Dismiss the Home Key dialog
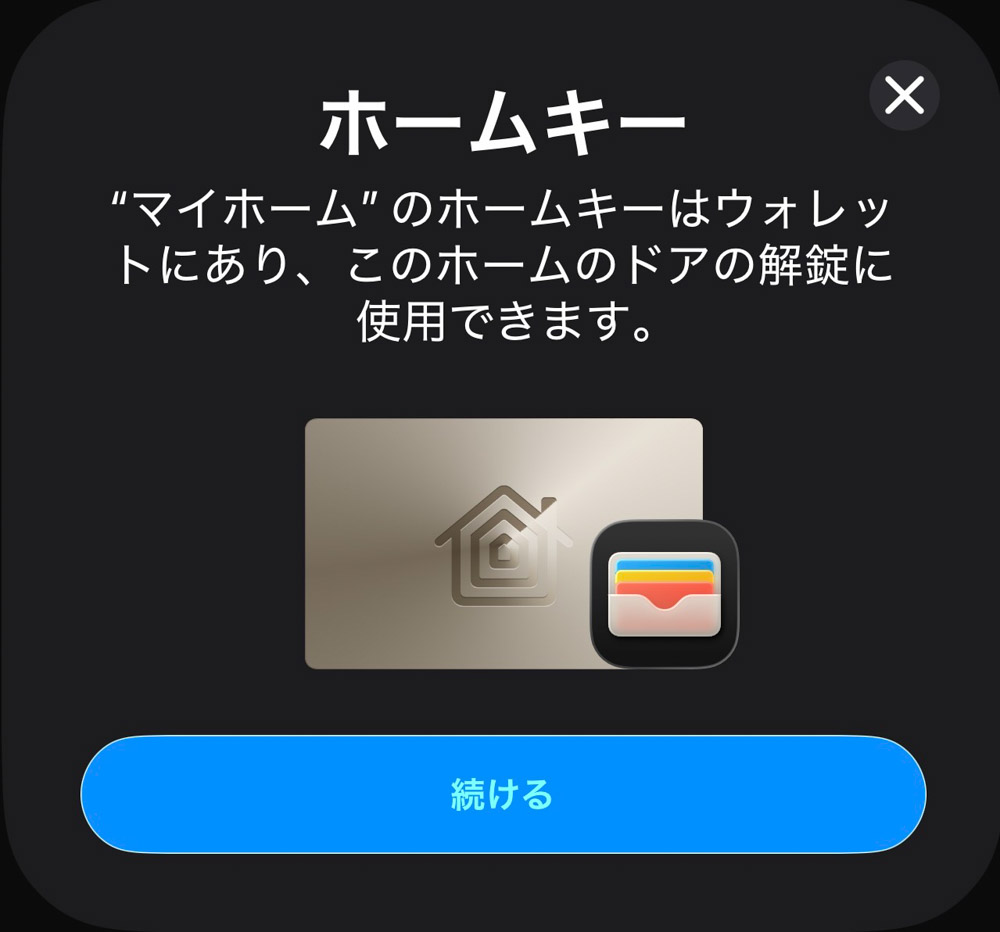Image resolution: width=1000 pixels, height=932 pixels. coord(904,96)
